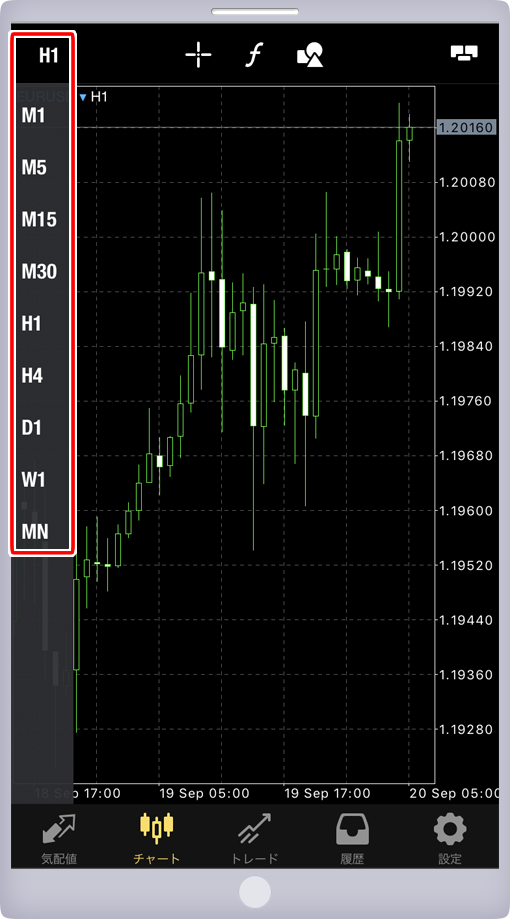Go to the チャート tab
The width and height of the screenshot is (510, 919).
[157, 839]
